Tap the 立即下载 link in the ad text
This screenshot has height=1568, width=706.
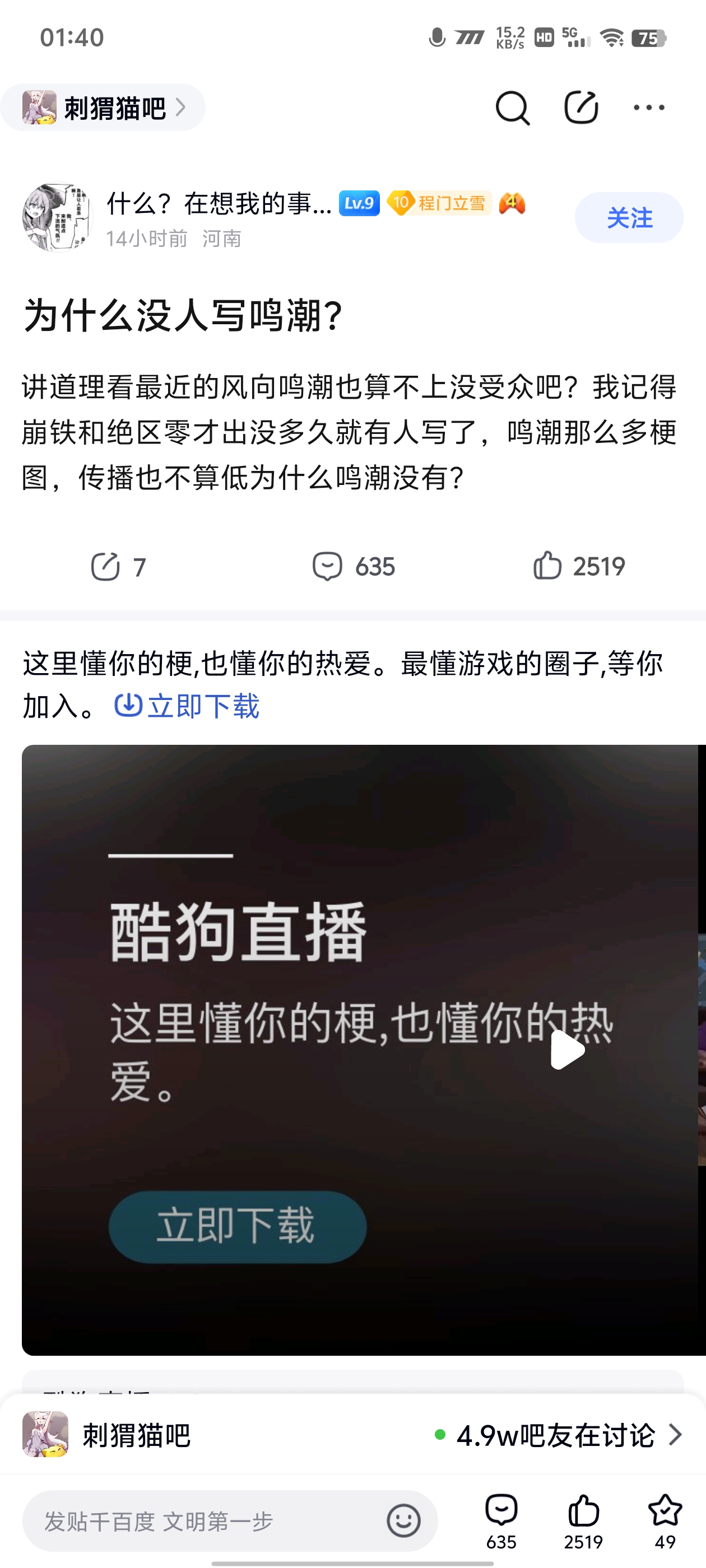click(x=188, y=706)
